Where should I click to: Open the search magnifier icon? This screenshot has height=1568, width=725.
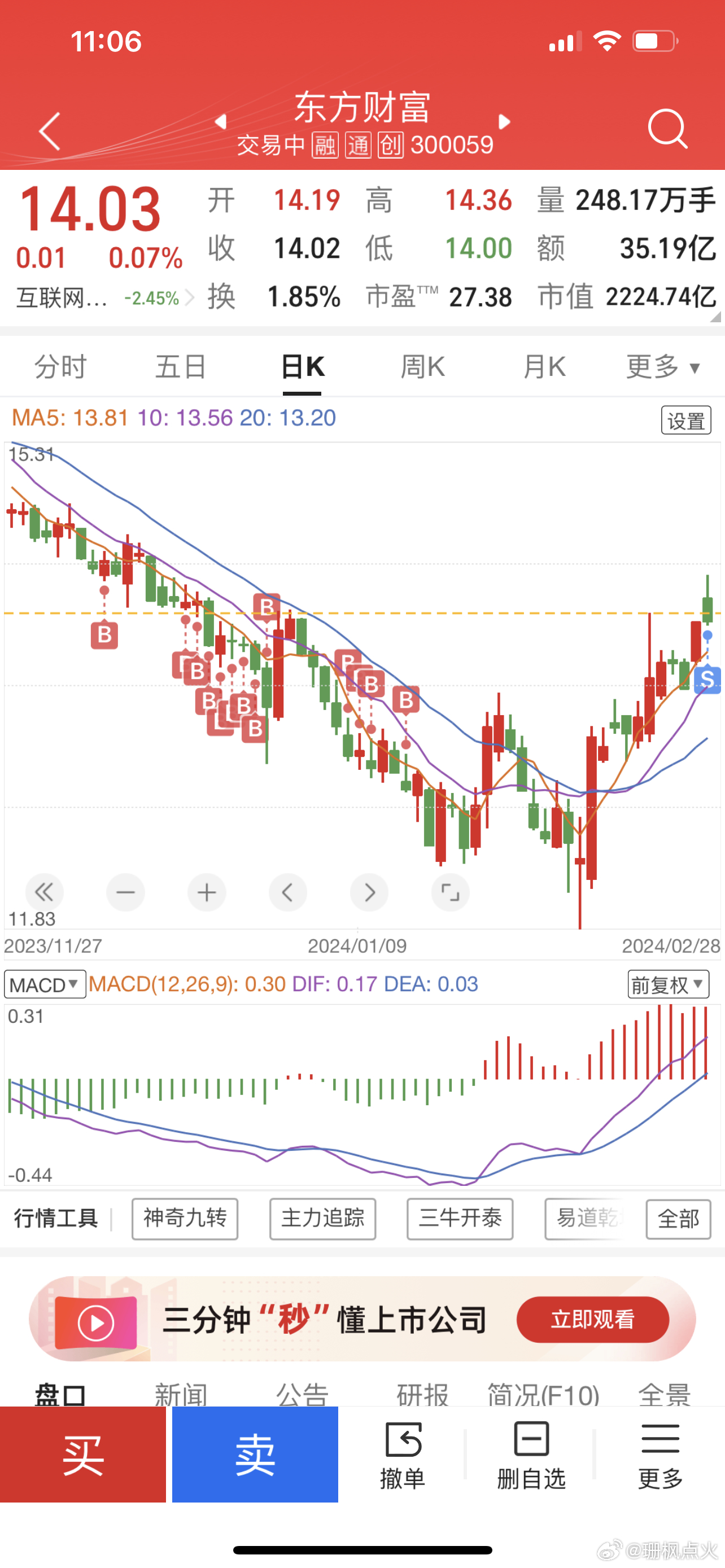pos(667,129)
